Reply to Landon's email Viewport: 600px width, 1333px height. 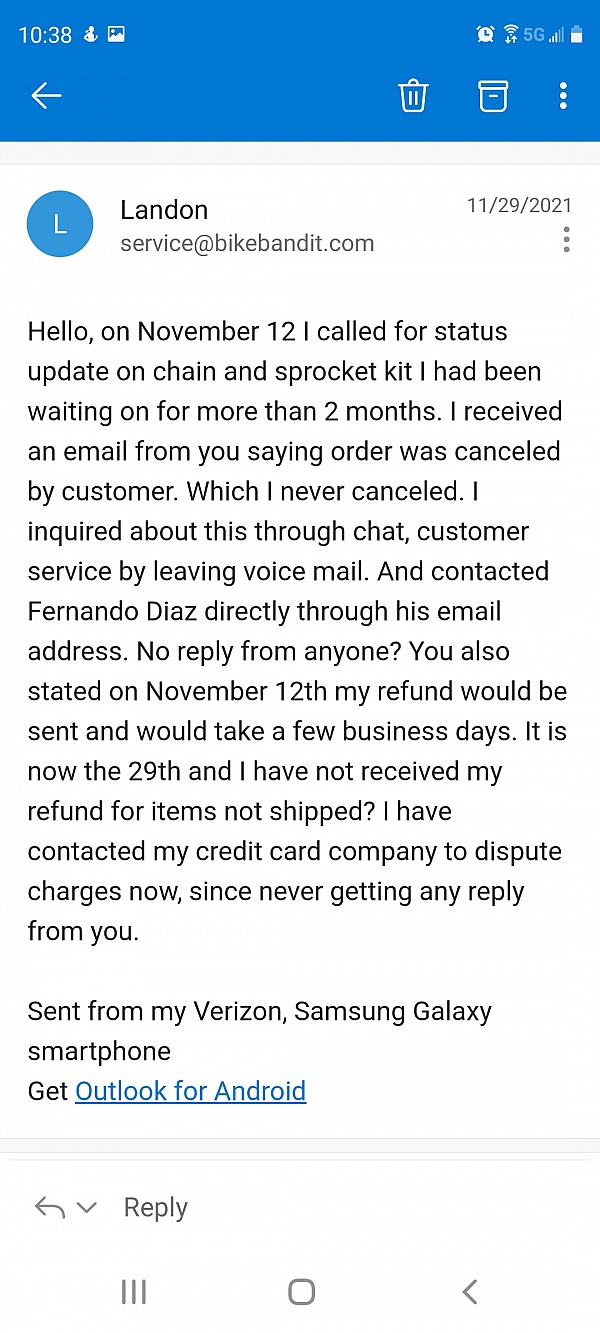coord(155,1207)
